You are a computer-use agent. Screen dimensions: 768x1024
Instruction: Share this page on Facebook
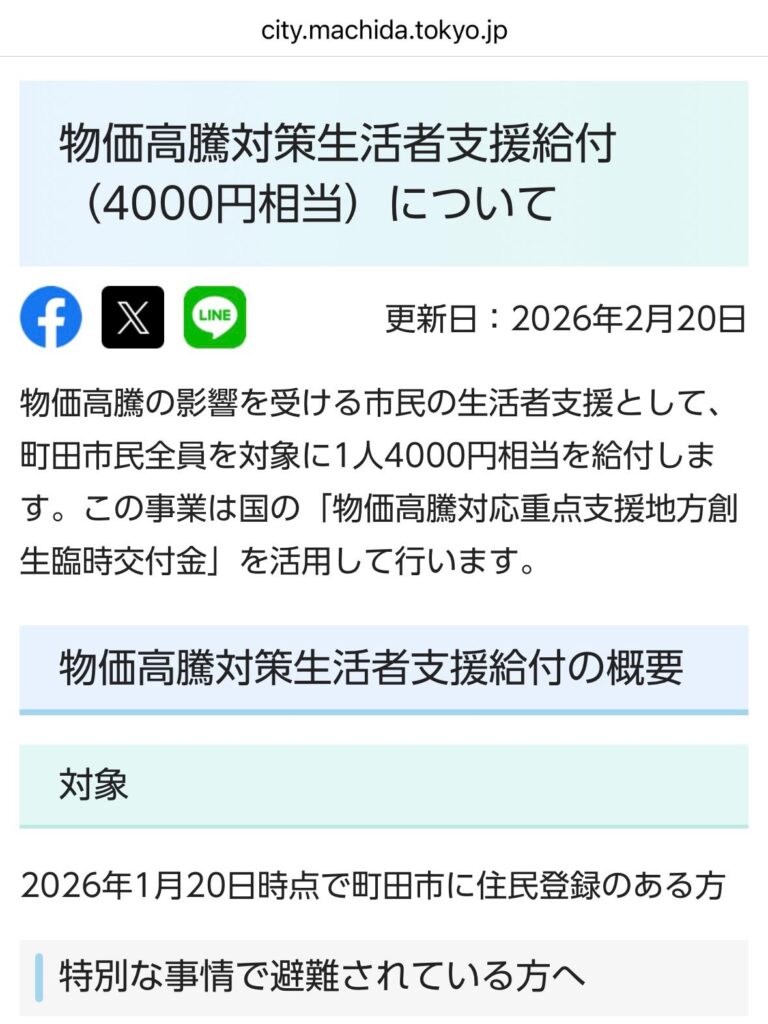(x=51, y=318)
